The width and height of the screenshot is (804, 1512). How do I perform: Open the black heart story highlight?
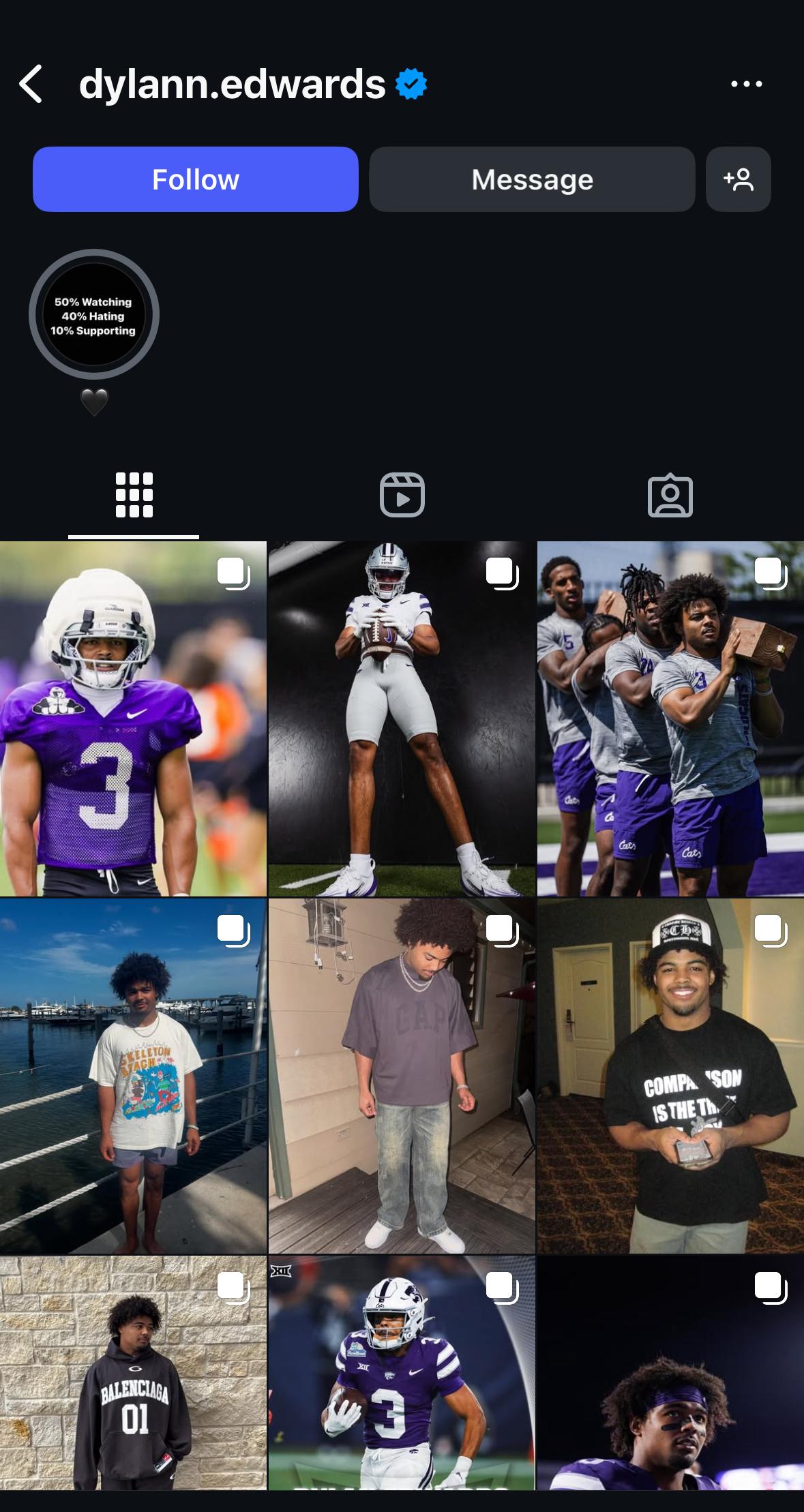[x=94, y=314]
